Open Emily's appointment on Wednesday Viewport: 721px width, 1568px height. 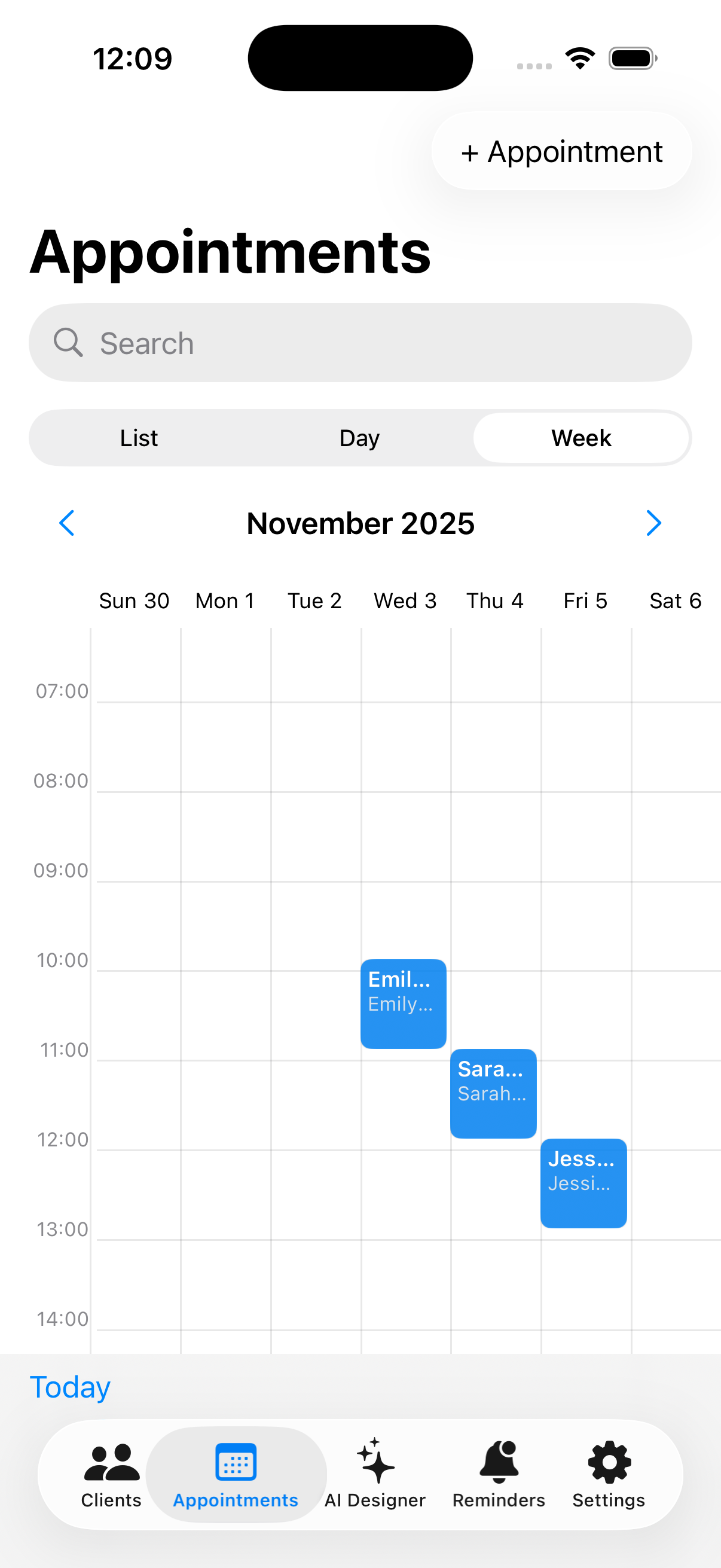tap(403, 1003)
